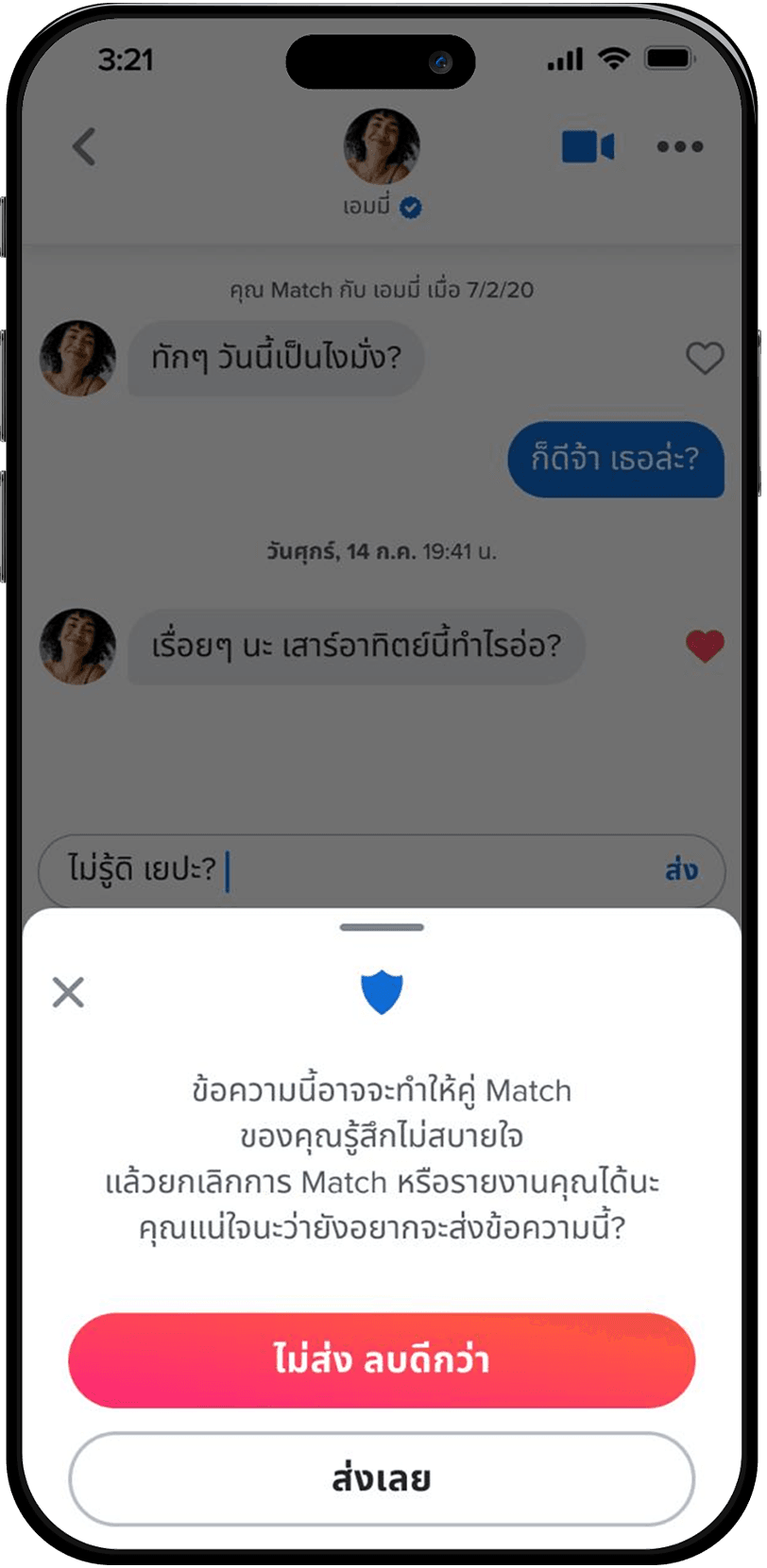767x1568 pixels.
Task: Open the three-dot options menu
Action: pos(682,146)
